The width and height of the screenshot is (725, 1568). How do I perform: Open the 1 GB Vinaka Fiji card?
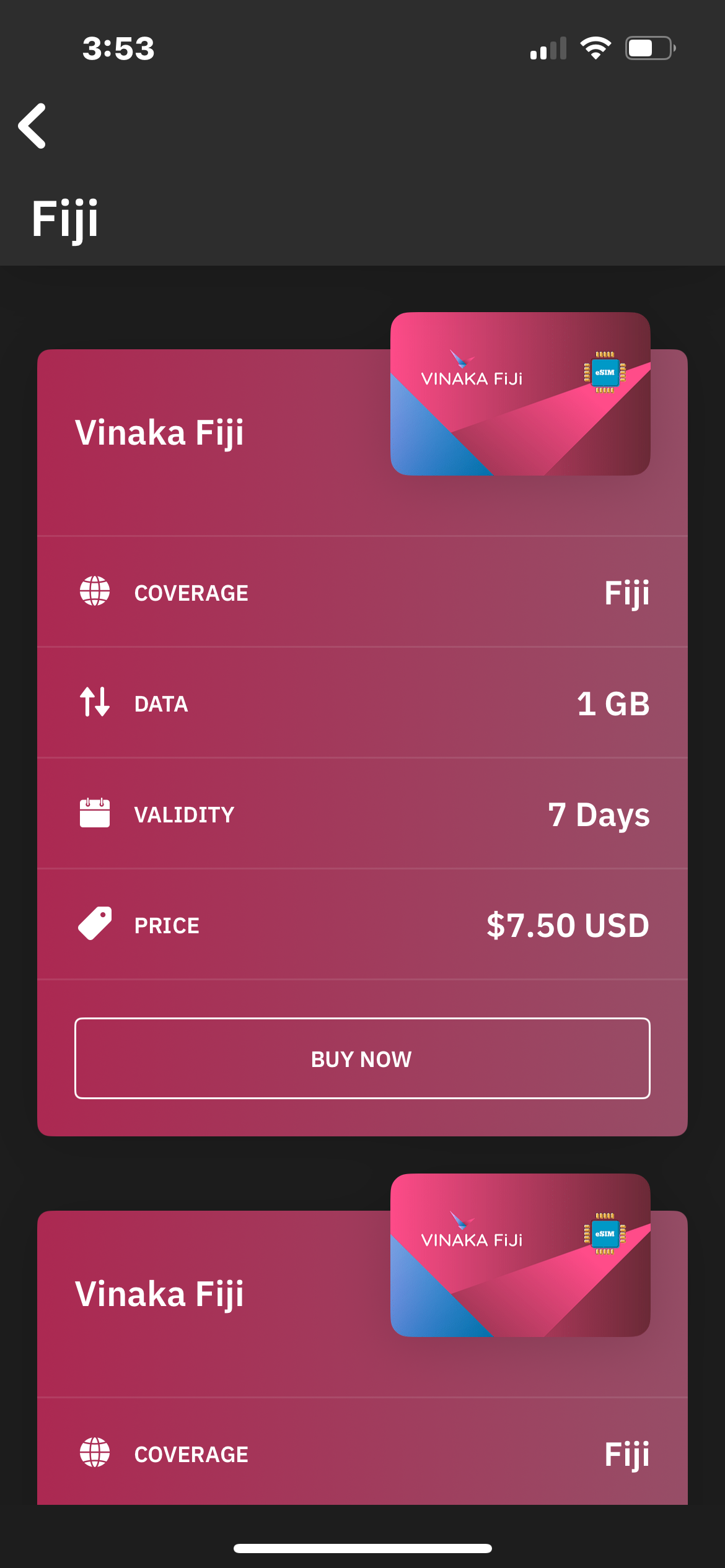[x=362, y=725]
